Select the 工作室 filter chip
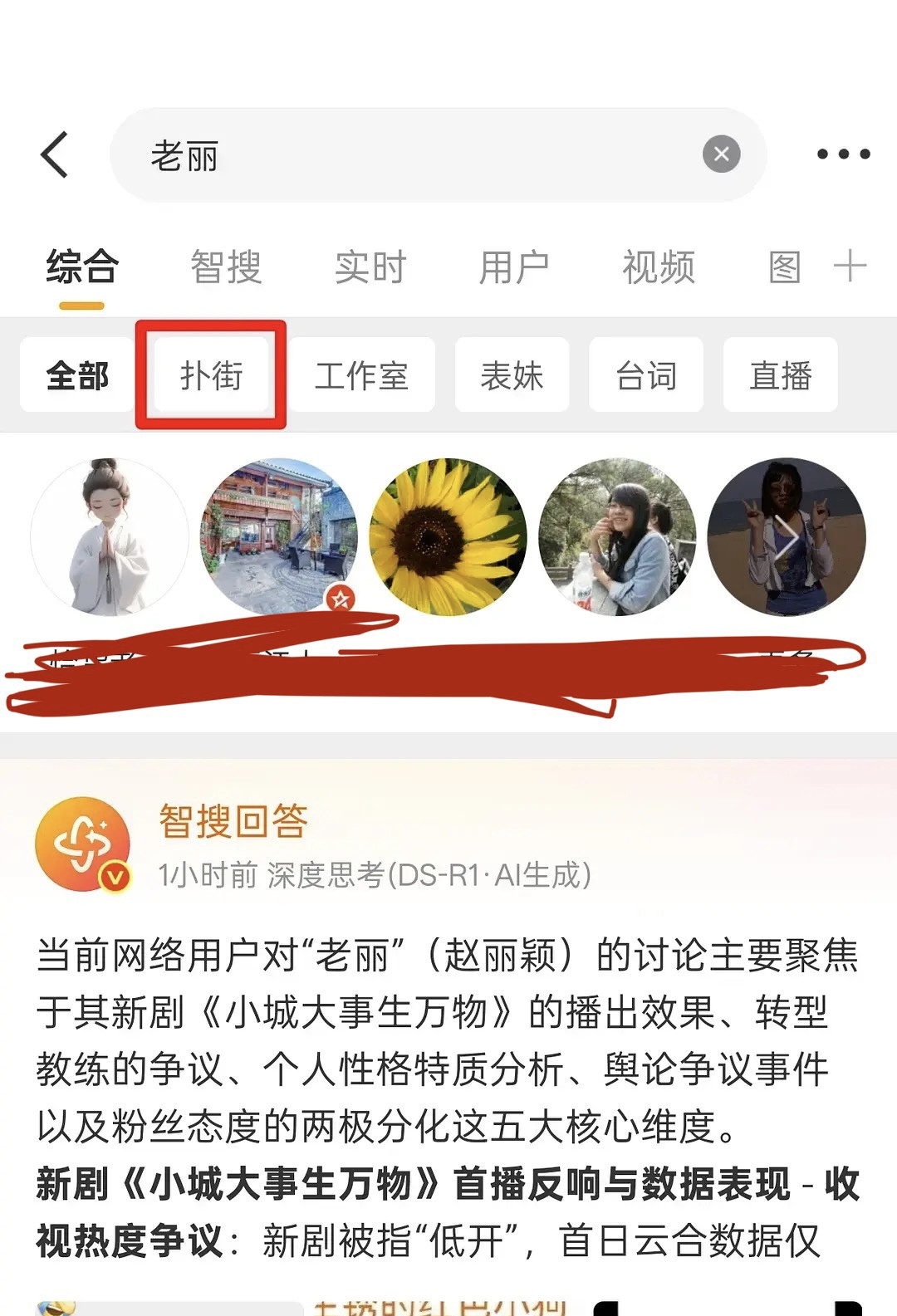The height and width of the screenshot is (1316, 897). coord(361,375)
